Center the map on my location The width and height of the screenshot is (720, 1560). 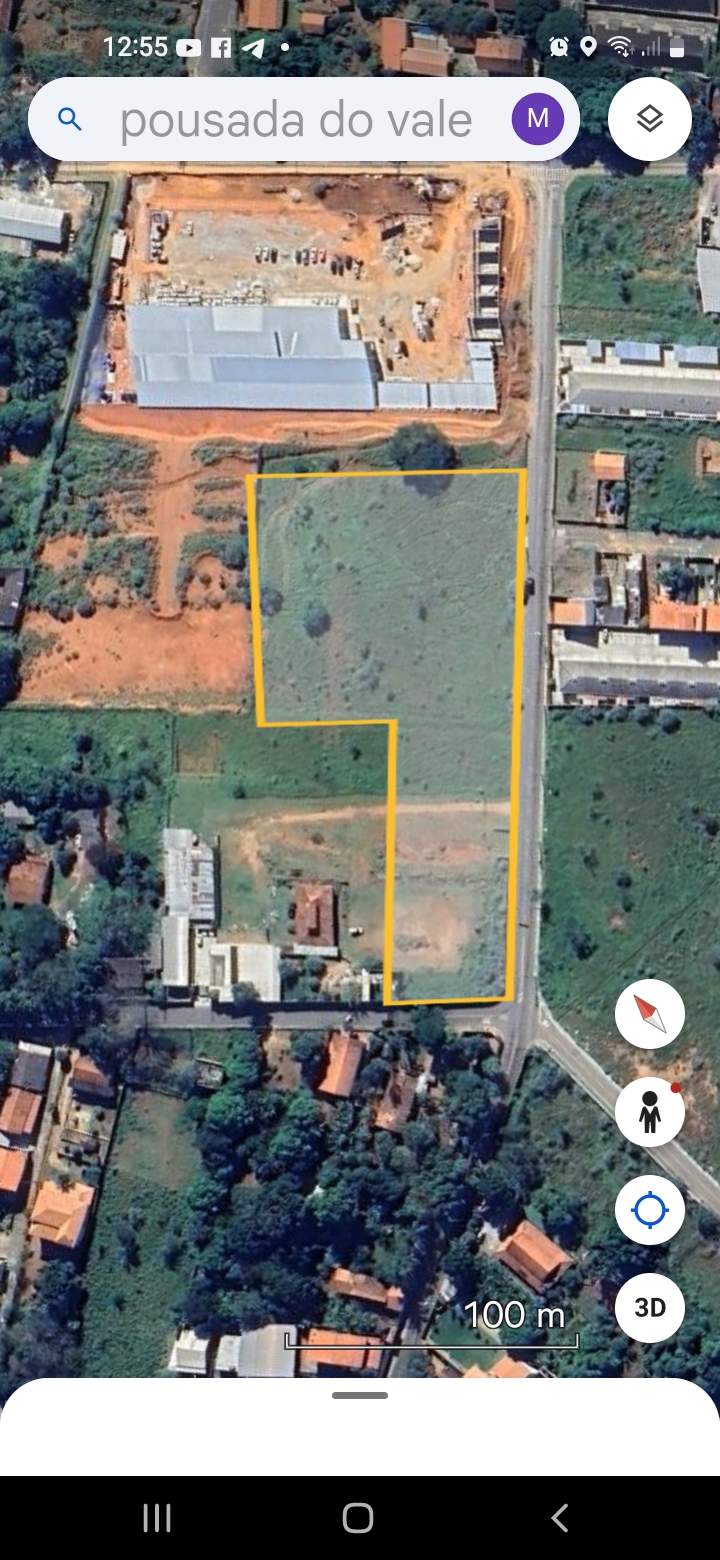650,1210
